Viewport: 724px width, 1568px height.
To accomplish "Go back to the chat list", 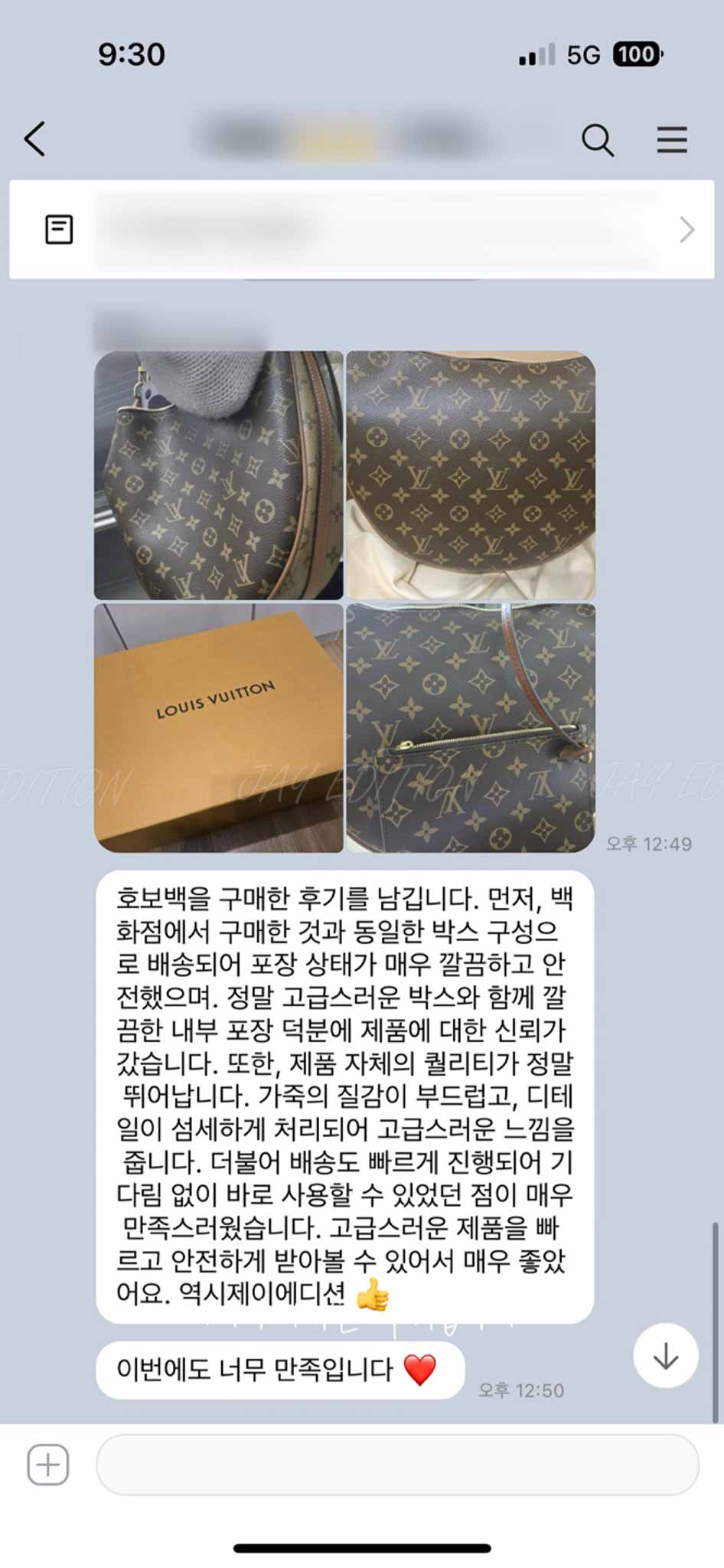I will pyautogui.click(x=35, y=139).
